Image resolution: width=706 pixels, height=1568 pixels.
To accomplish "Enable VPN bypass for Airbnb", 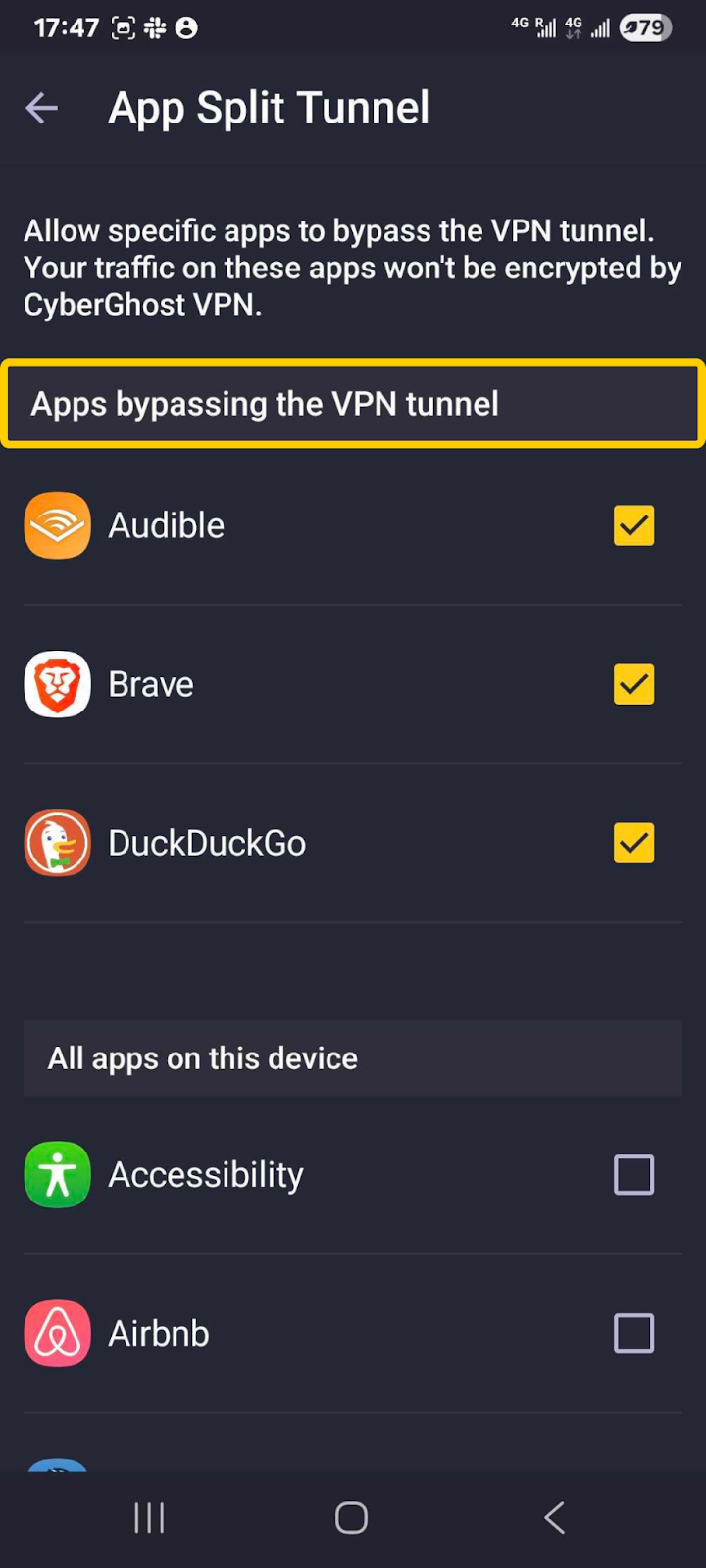I will pos(633,1333).
